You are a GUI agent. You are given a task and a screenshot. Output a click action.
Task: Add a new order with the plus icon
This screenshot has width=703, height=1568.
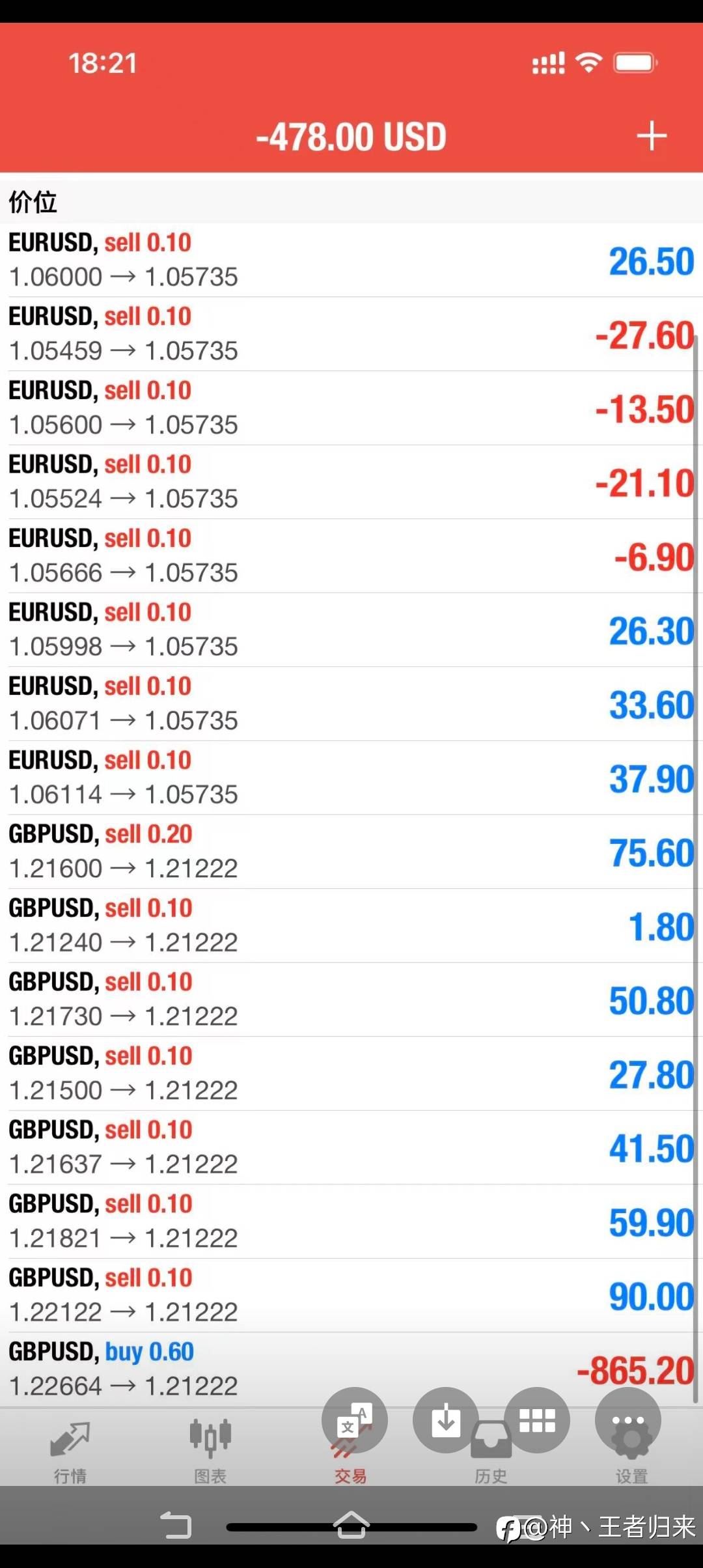(x=652, y=137)
